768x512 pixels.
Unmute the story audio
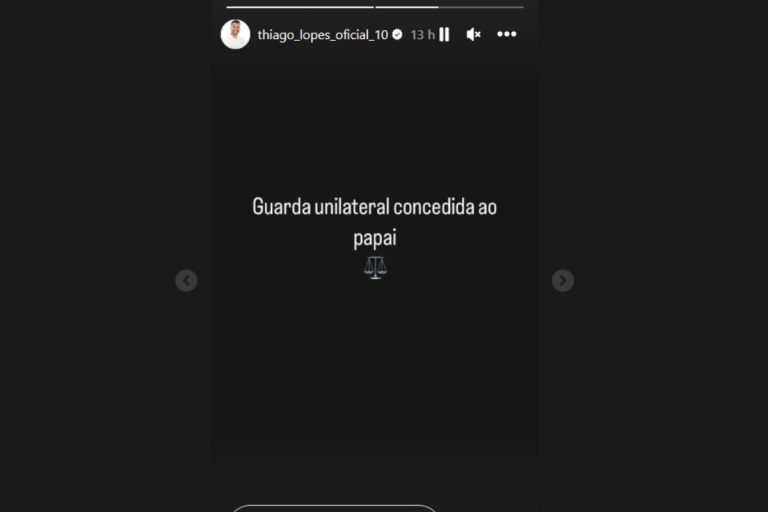tap(474, 34)
